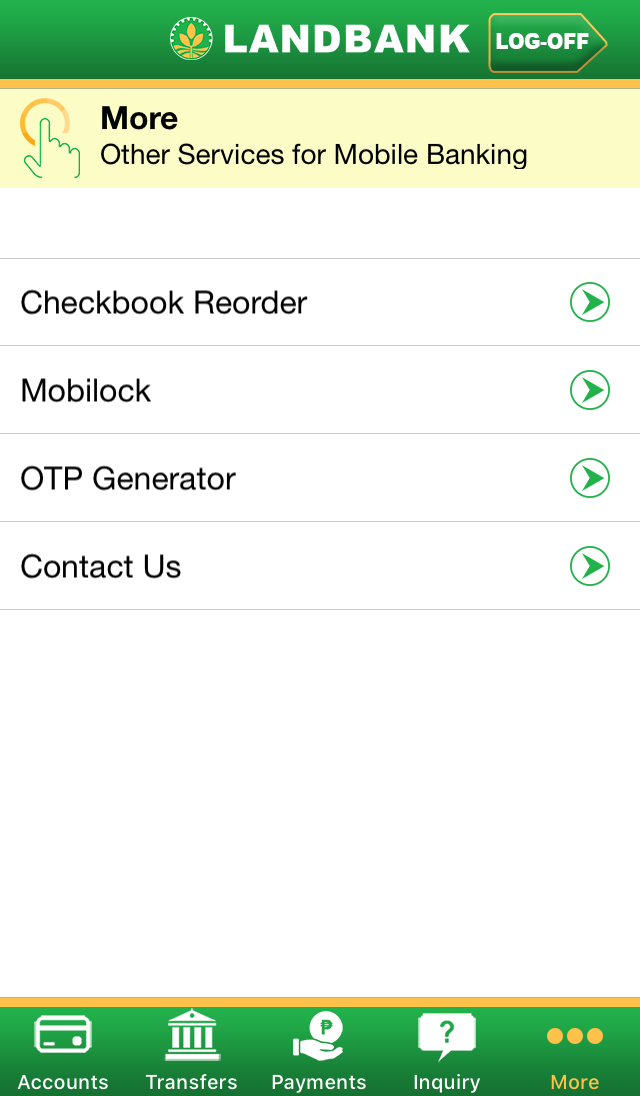This screenshot has width=640, height=1096.
Task: Open the Inquiry tab
Action: pos(446,1051)
